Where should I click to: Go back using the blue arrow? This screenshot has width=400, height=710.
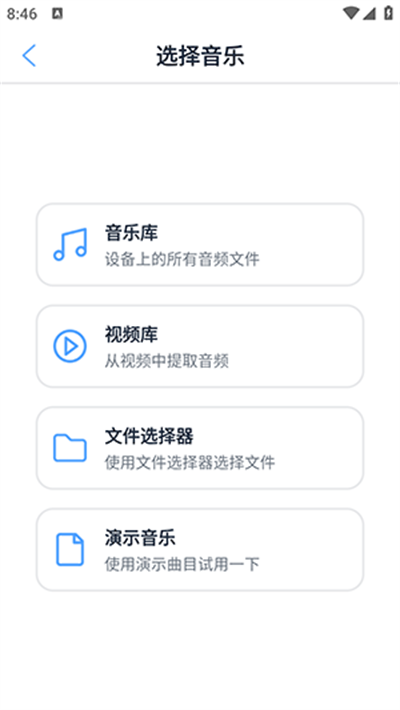pyautogui.click(x=29, y=56)
